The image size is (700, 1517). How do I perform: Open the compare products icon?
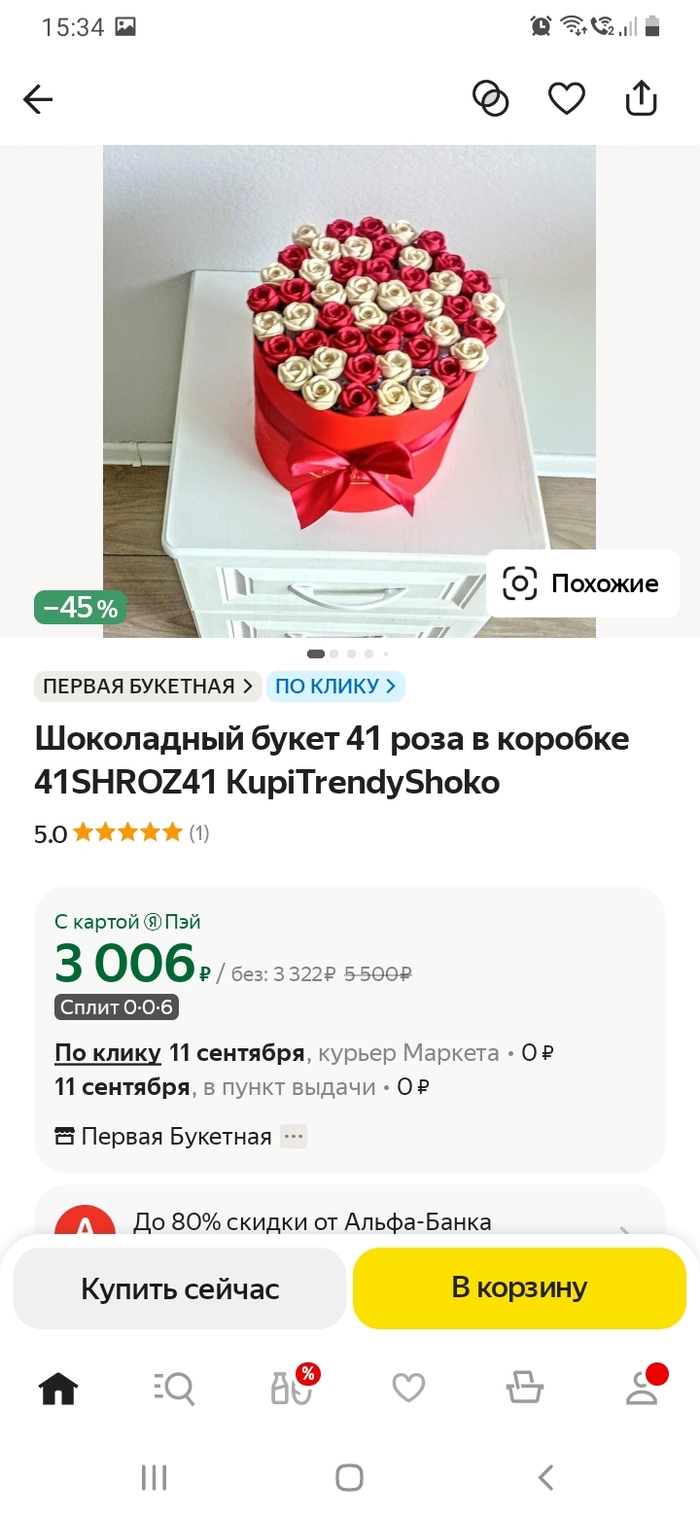[x=490, y=99]
